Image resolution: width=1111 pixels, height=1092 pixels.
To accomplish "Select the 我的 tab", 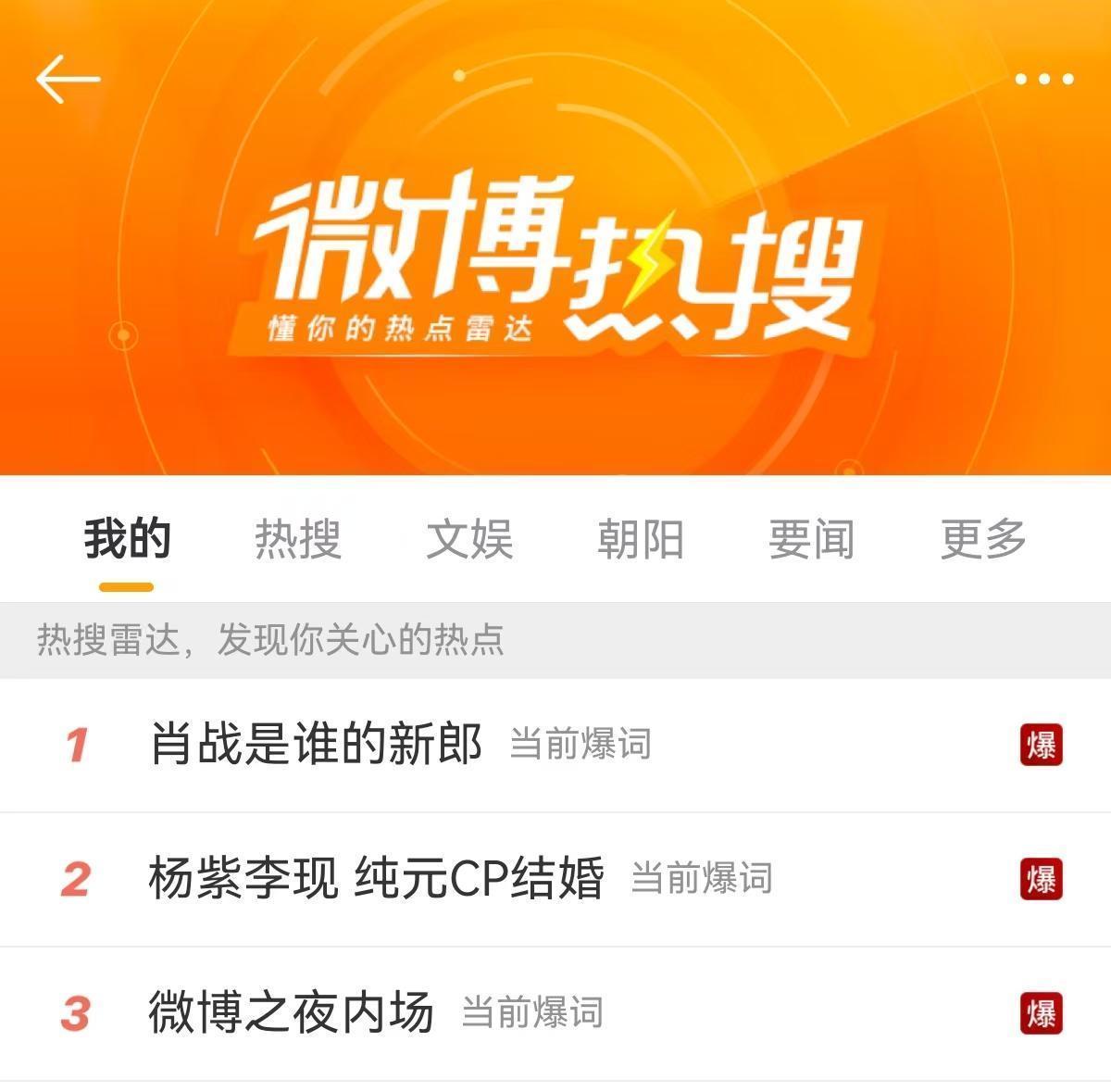I will pyautogui.click(x=127, y=539).
